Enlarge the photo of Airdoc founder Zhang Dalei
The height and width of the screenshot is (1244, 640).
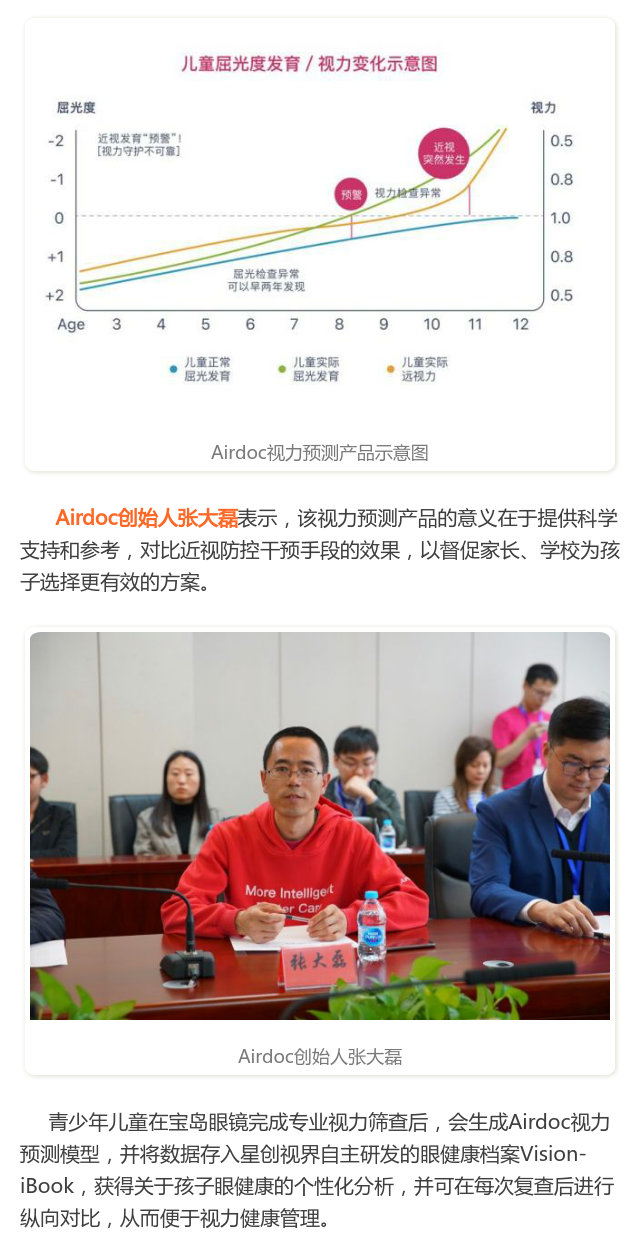(319, 826)
